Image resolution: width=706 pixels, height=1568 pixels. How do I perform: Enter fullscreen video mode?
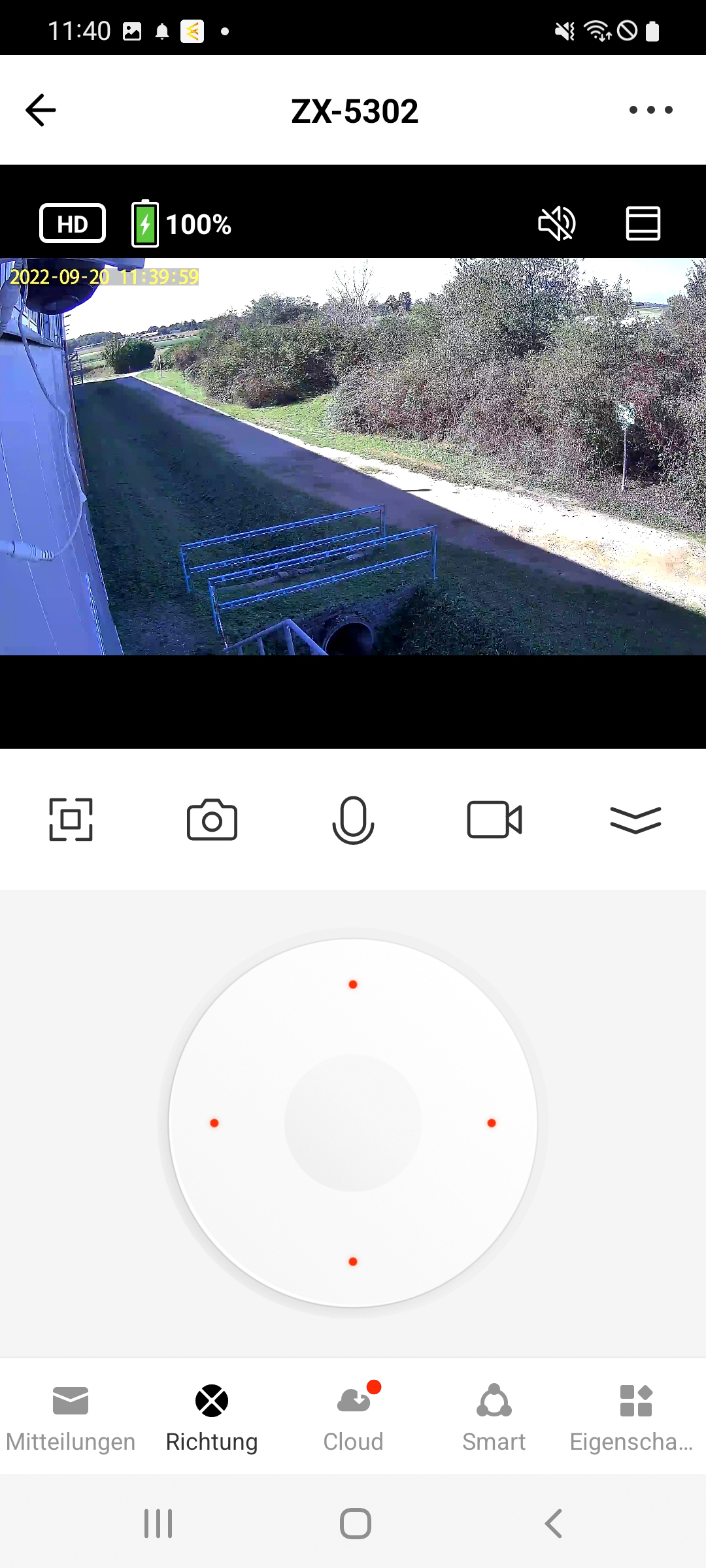click(71, 819)
